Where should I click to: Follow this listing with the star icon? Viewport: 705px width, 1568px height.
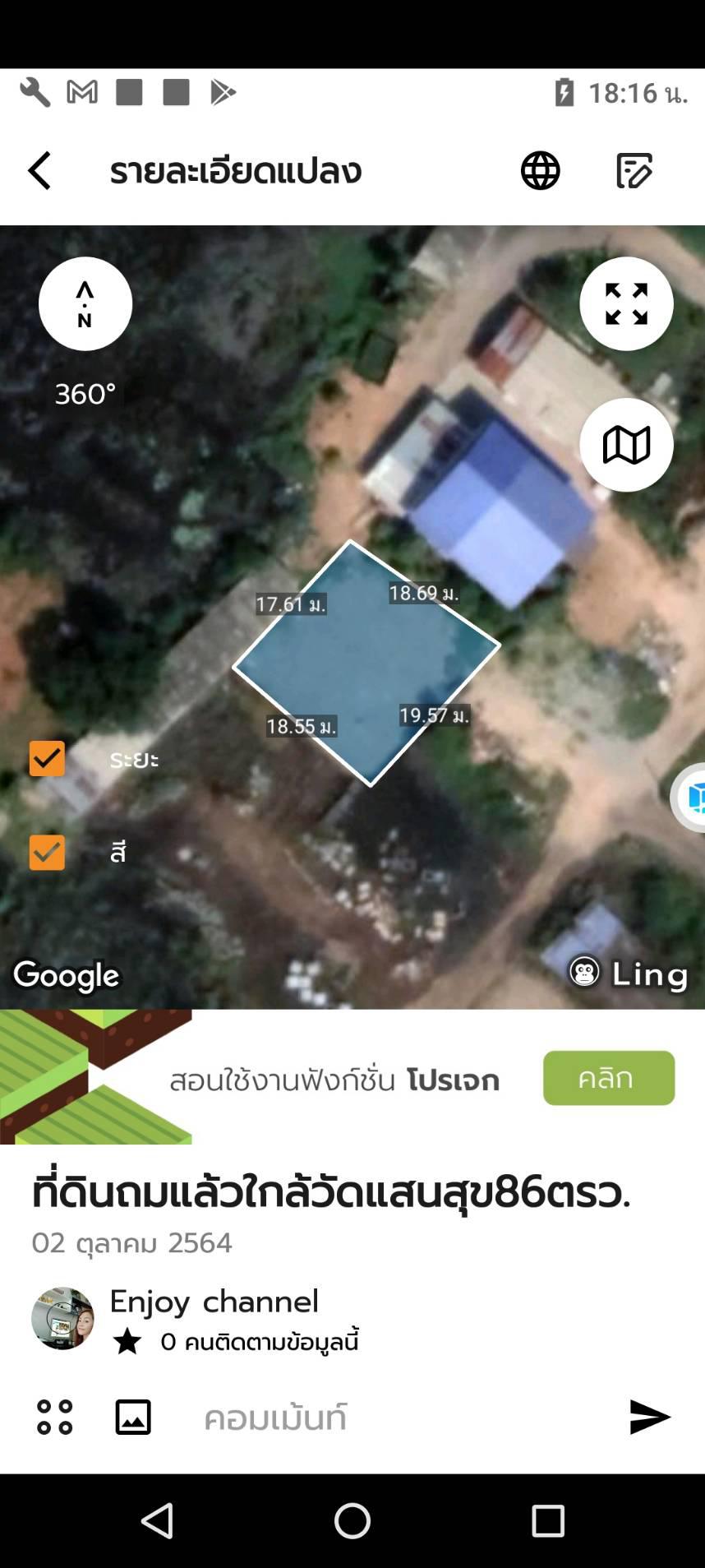coord(127,1342)
